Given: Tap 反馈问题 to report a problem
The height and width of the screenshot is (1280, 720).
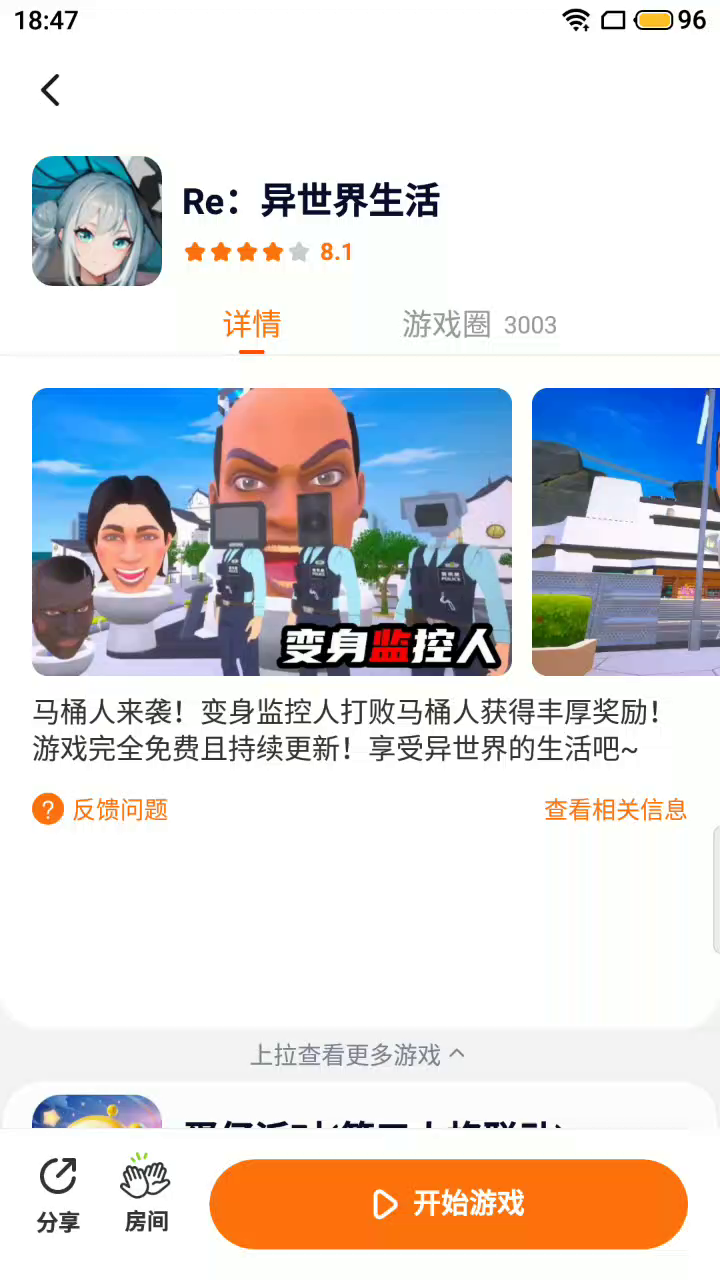Looking at the screenshot, I should [100, 810].
